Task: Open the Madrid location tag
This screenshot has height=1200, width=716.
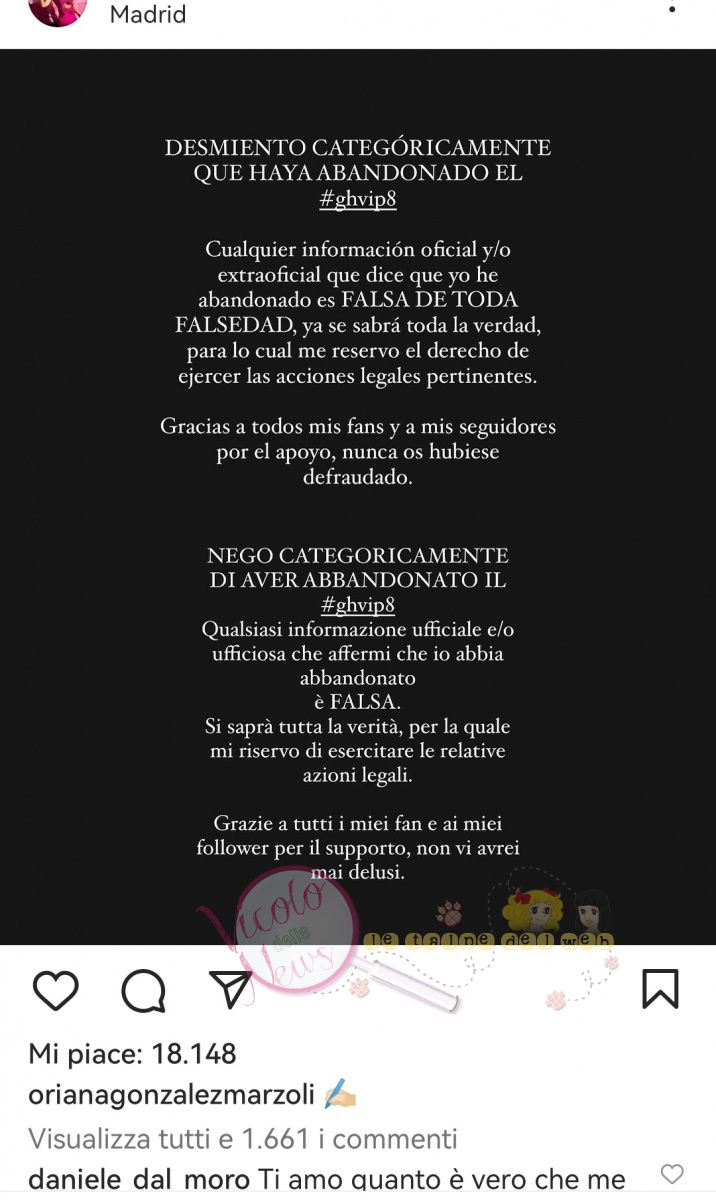Action: pos(148,15)
